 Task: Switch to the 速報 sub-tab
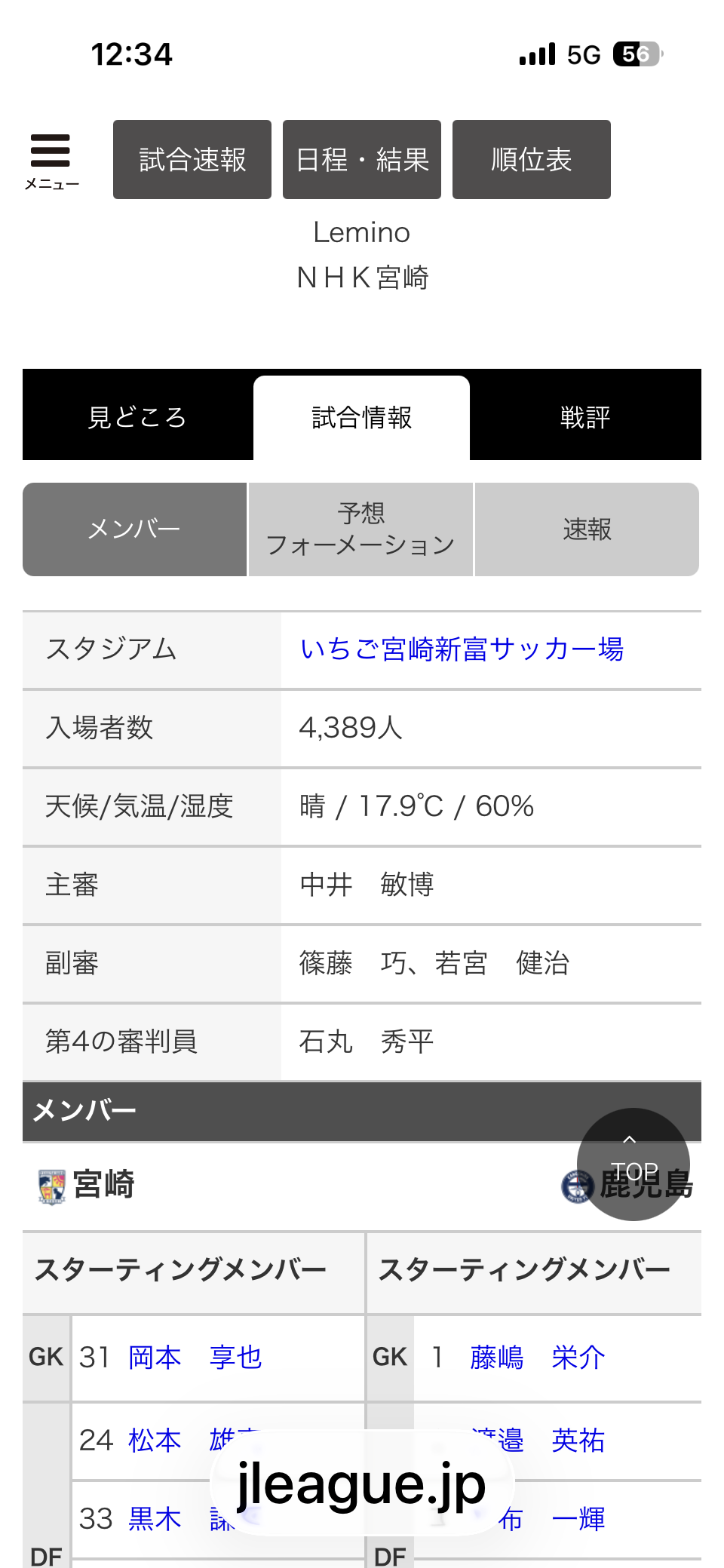coord(587,529)
